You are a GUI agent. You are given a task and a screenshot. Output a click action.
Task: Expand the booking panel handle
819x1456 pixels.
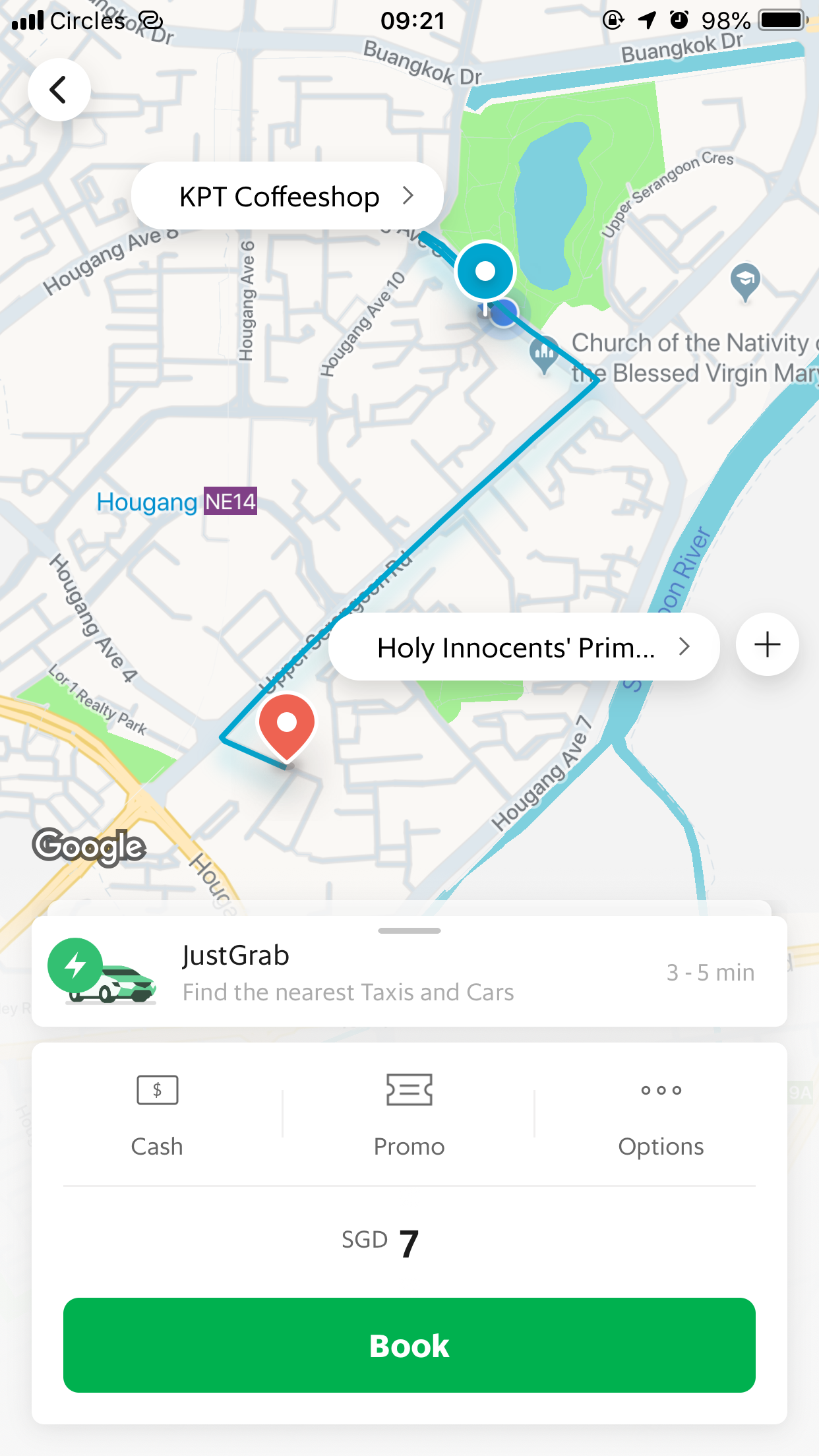point(409,930)
